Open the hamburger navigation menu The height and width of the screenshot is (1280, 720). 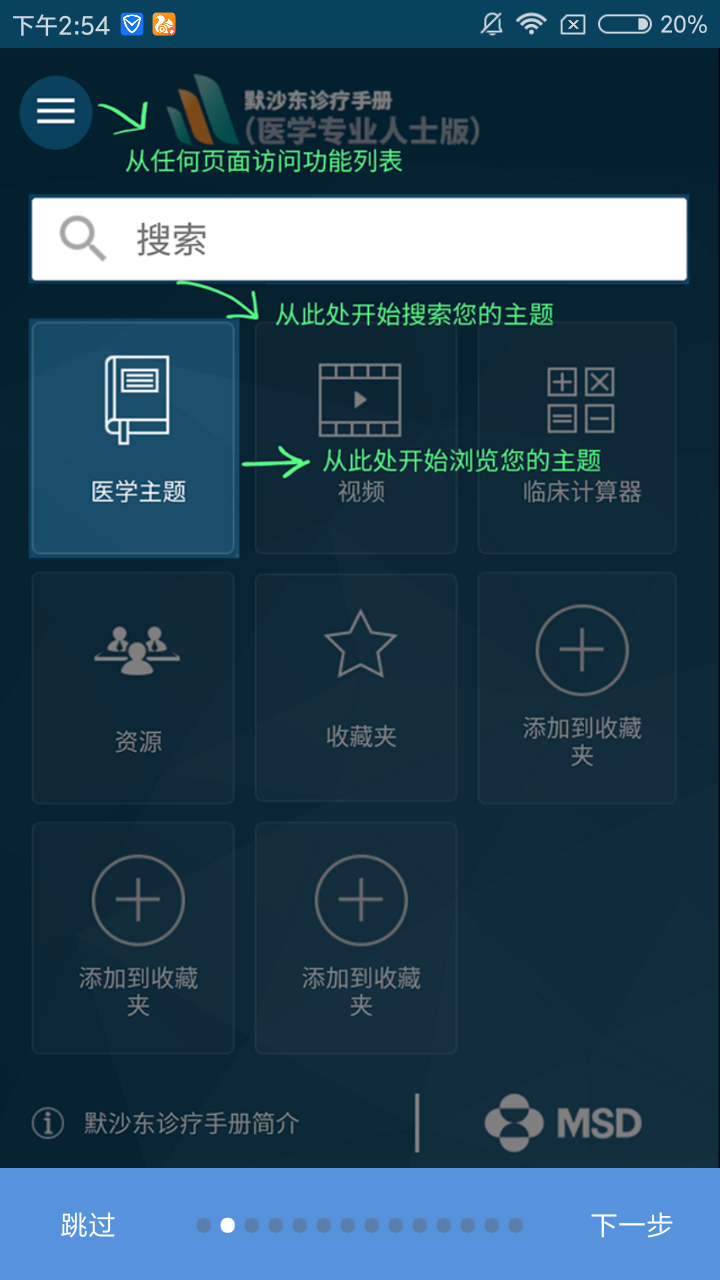[x=55, y=112]
